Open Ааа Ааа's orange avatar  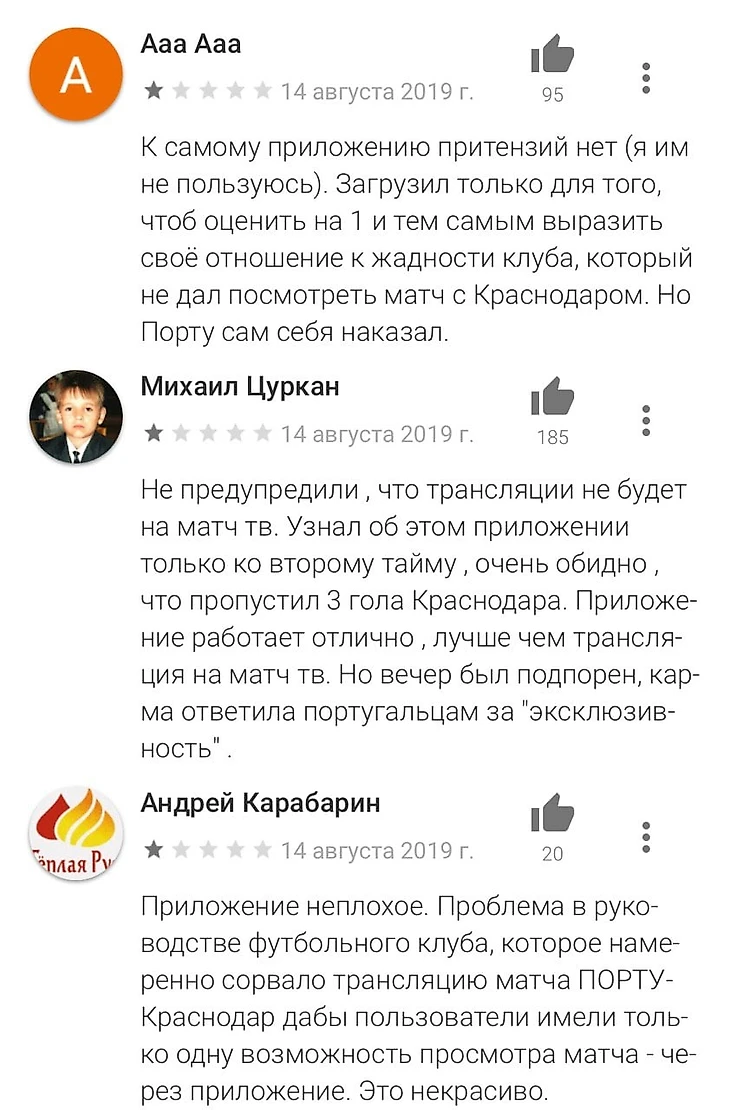click(x=76, y=75)
